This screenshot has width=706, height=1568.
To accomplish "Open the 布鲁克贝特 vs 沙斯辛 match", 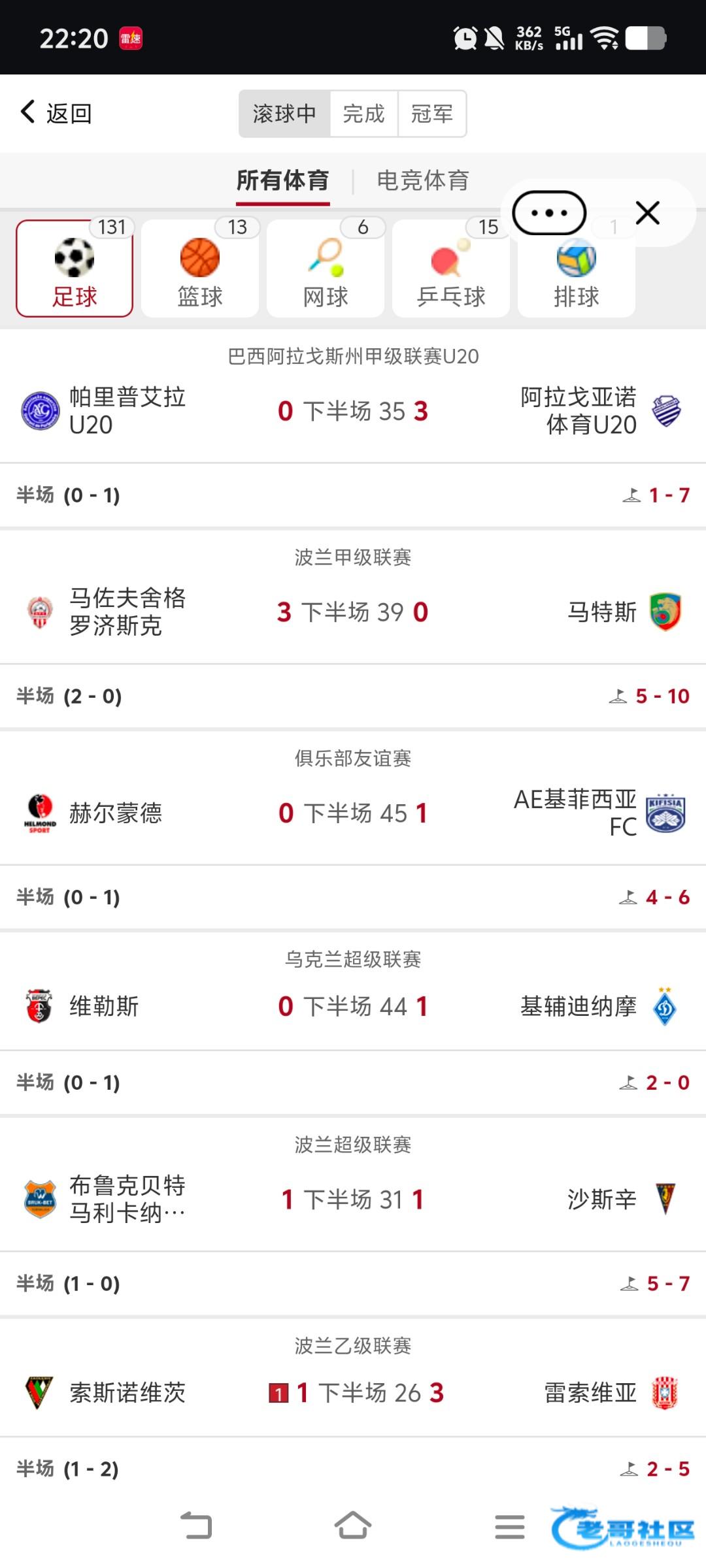I will pyautogui.click(x=353, y=1200).
